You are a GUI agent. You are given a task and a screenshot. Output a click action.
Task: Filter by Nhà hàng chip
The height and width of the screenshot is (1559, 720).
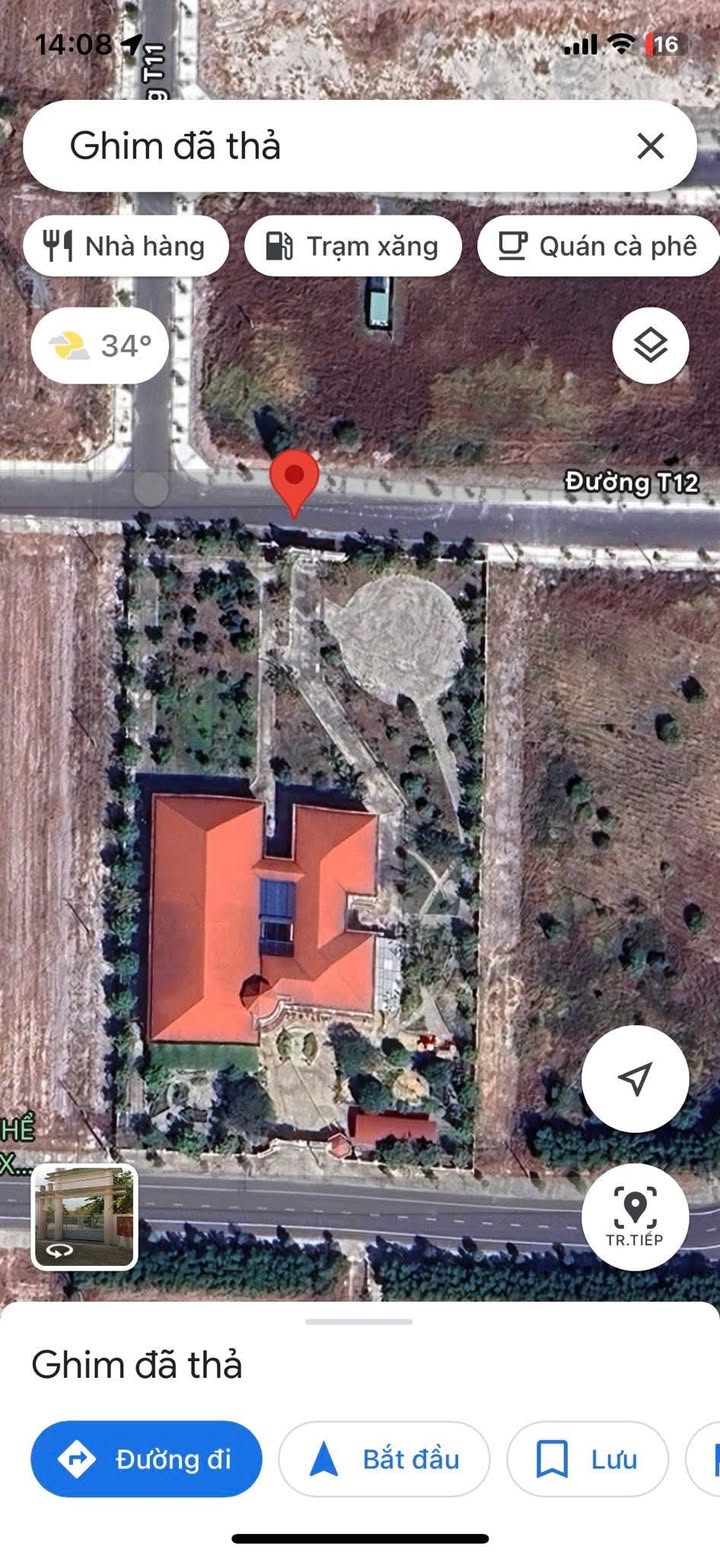[x=126, y=246]
